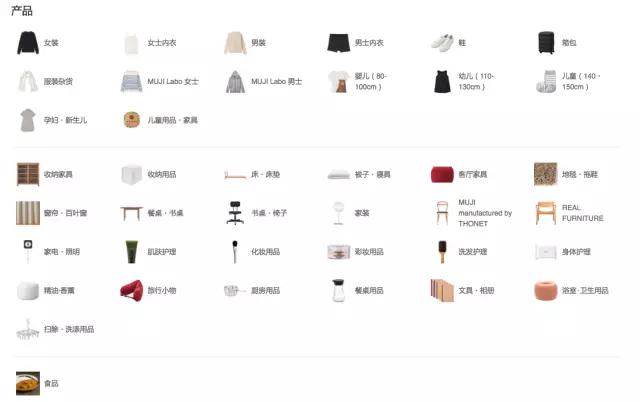Screen dimensions: 640x402
Task: Browse the 男装 category
Action: tap(258, 43)
